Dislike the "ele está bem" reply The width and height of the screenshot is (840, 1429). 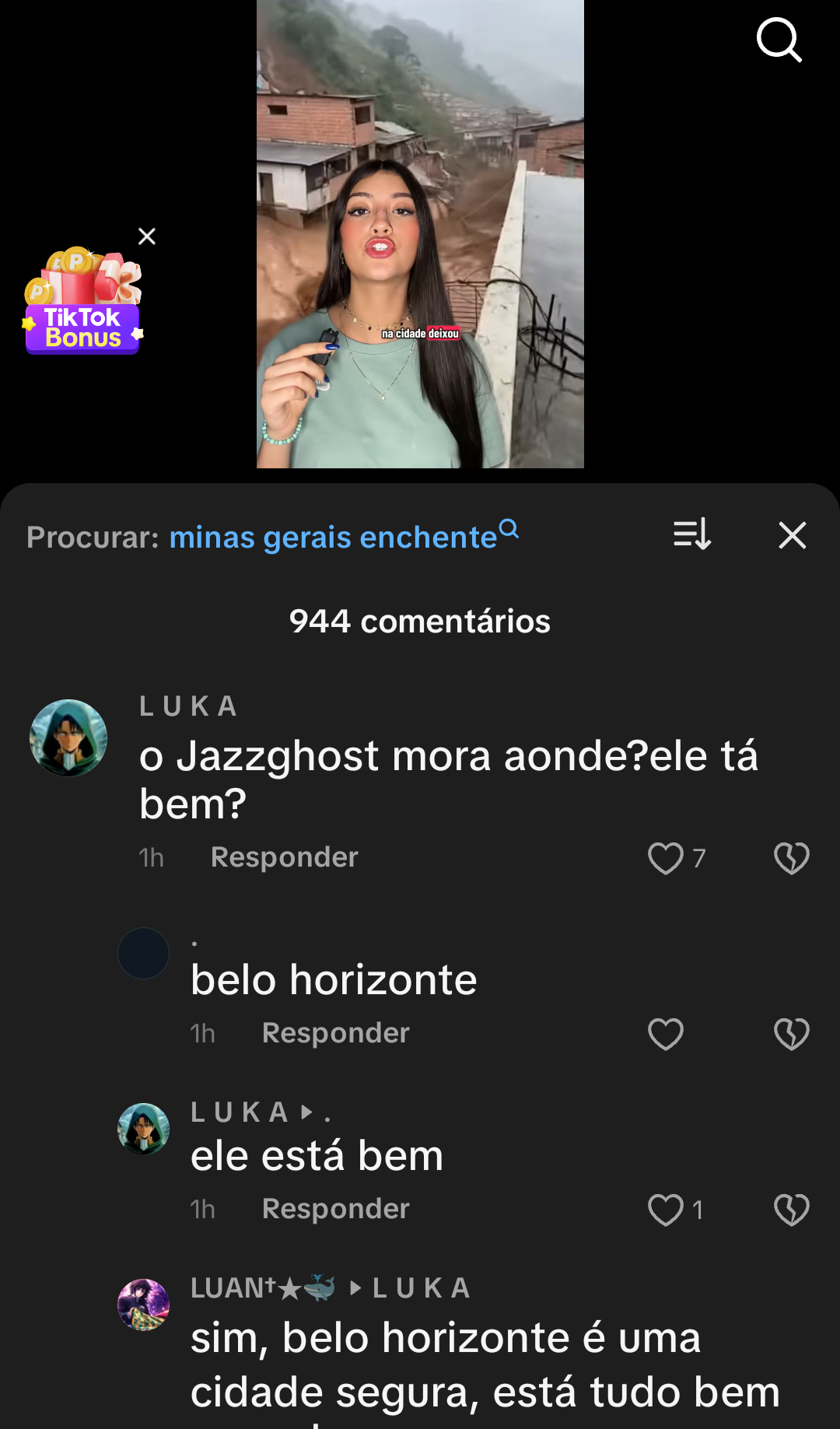point(792,1210)
